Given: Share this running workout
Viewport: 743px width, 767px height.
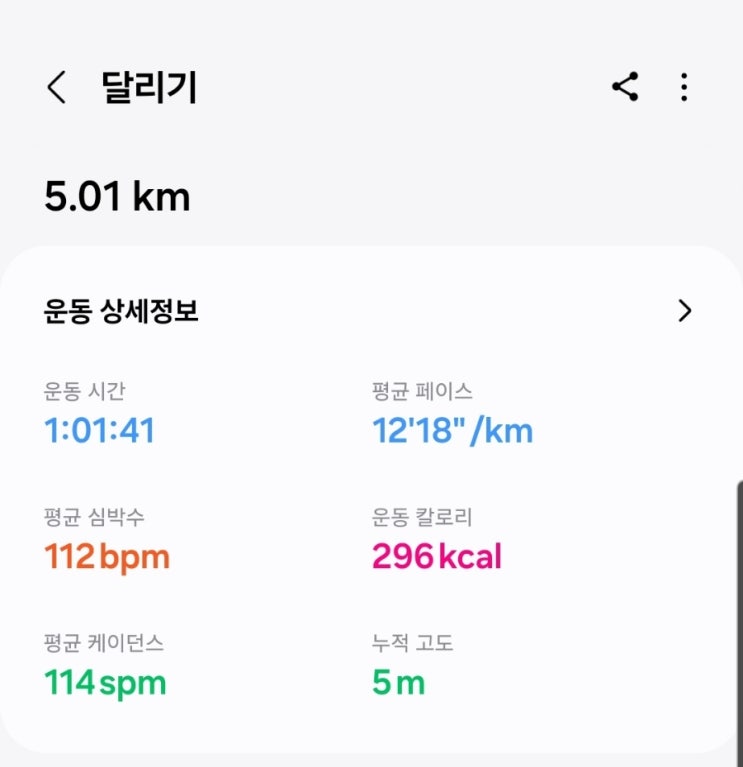Looking at the screenshot, I should [x=625, y=88].
